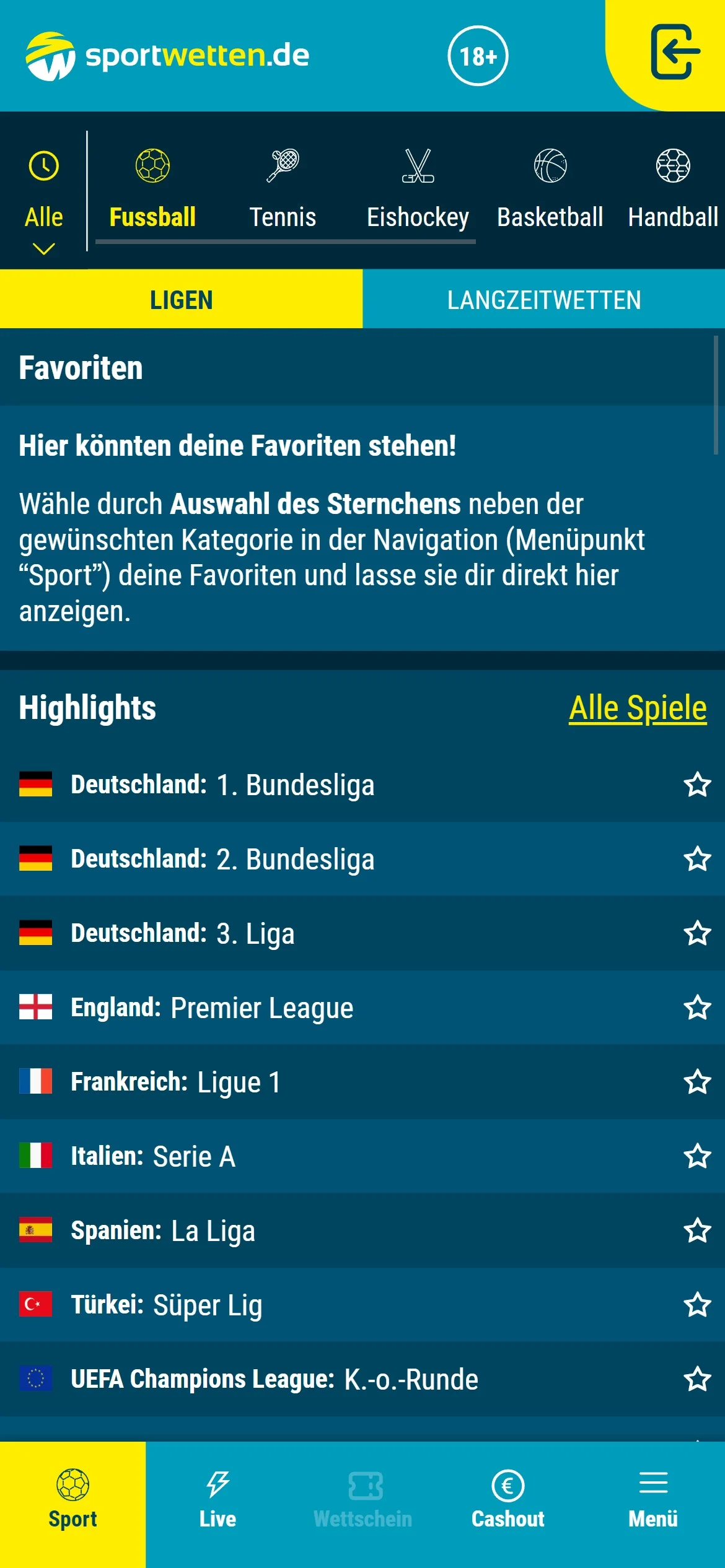Open Spanien La Liga
Image resolution: width=725 pixels, height=1568 pixels.
coord(163,1230)
